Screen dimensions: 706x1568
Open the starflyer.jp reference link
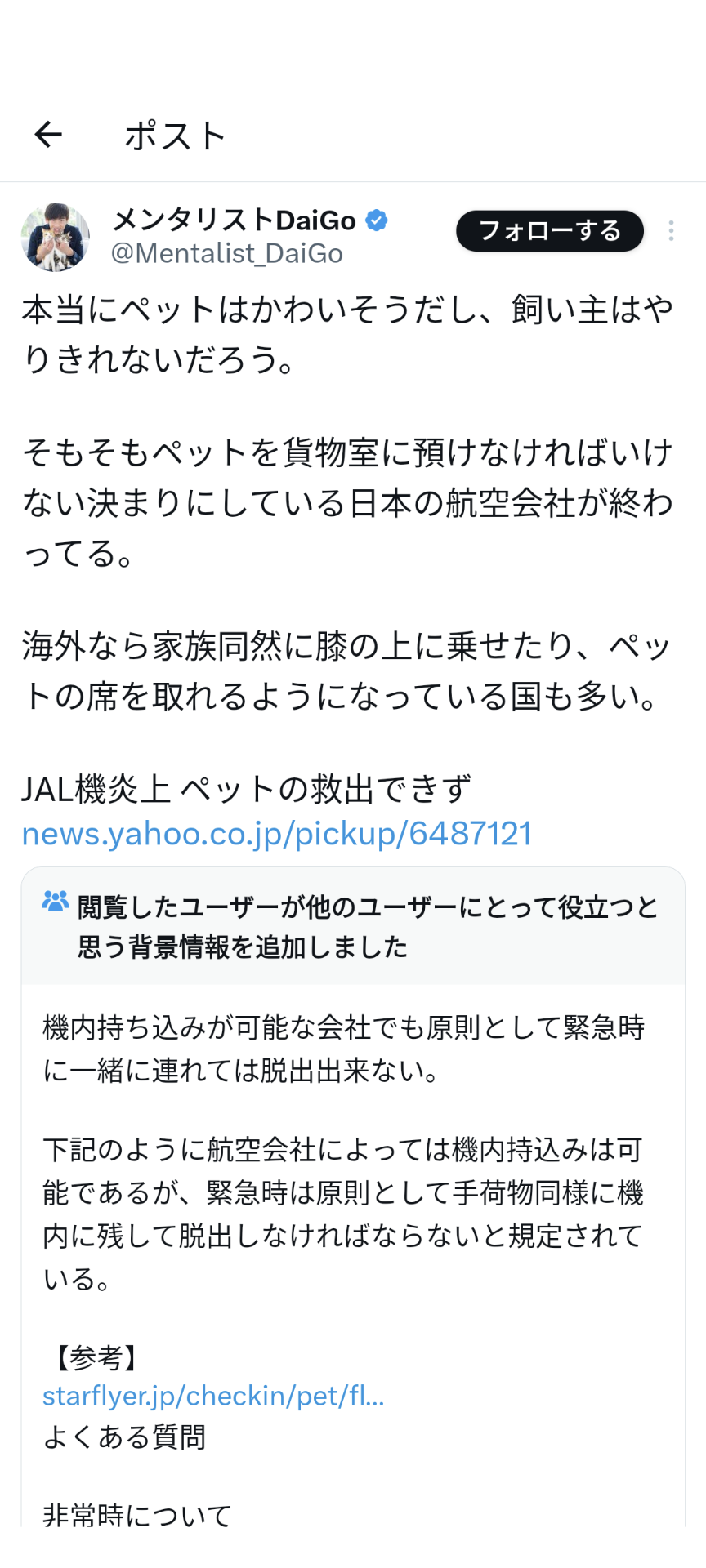pos(213,1396)
